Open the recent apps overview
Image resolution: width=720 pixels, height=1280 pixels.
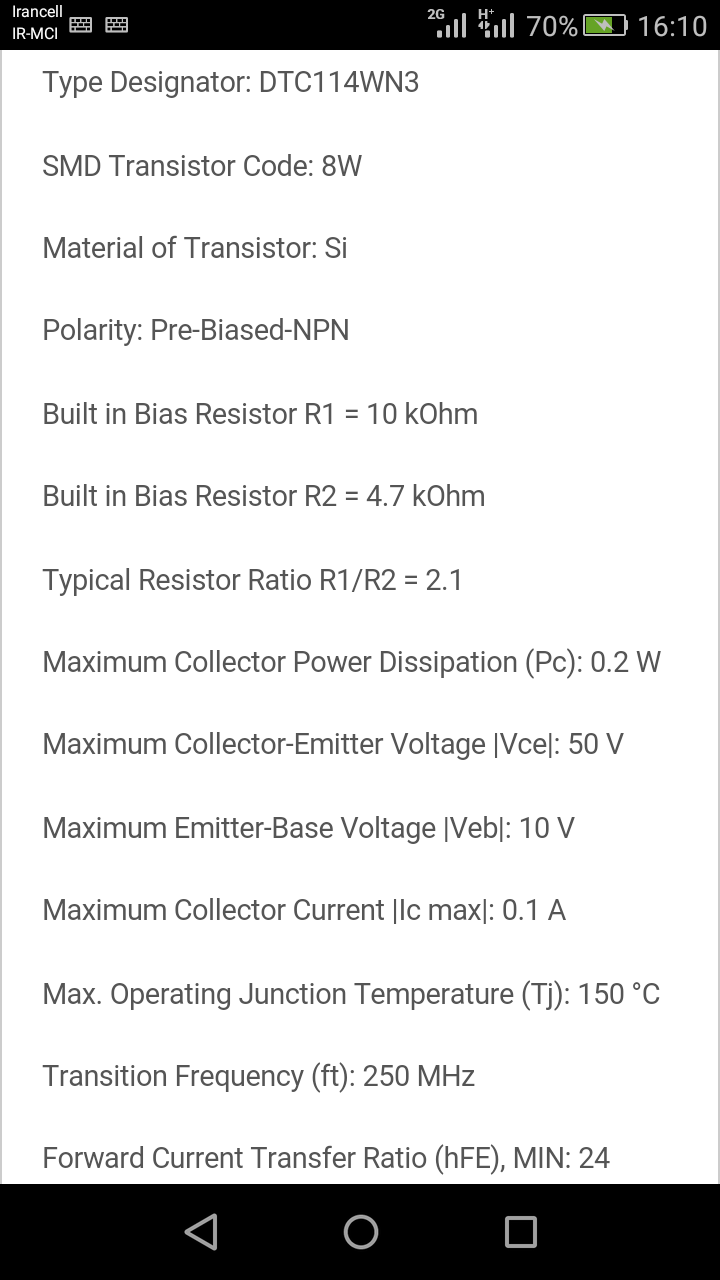(x=520, y=1231)
